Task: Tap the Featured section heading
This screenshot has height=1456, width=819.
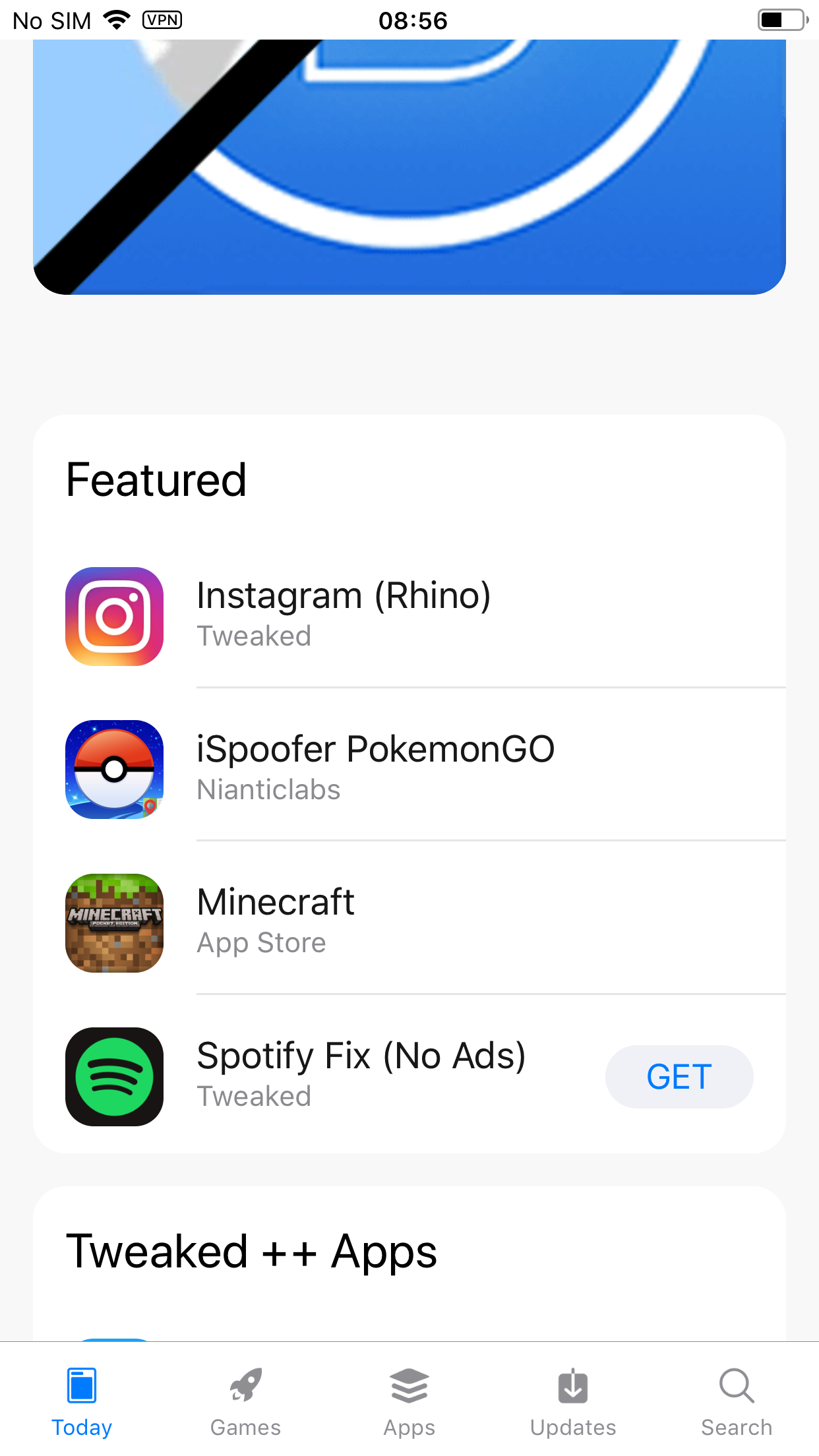Action: pos(156,479)
